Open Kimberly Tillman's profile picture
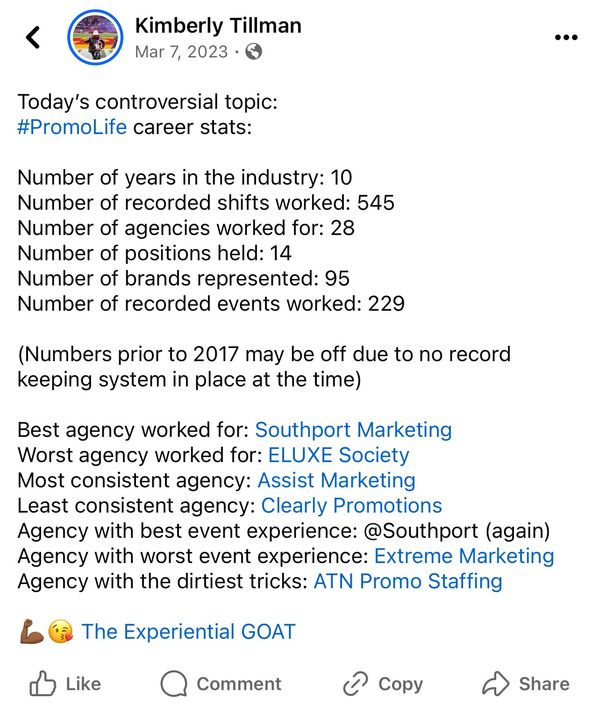The height and width of the screenshot is (720, 600). coord(95,37)
